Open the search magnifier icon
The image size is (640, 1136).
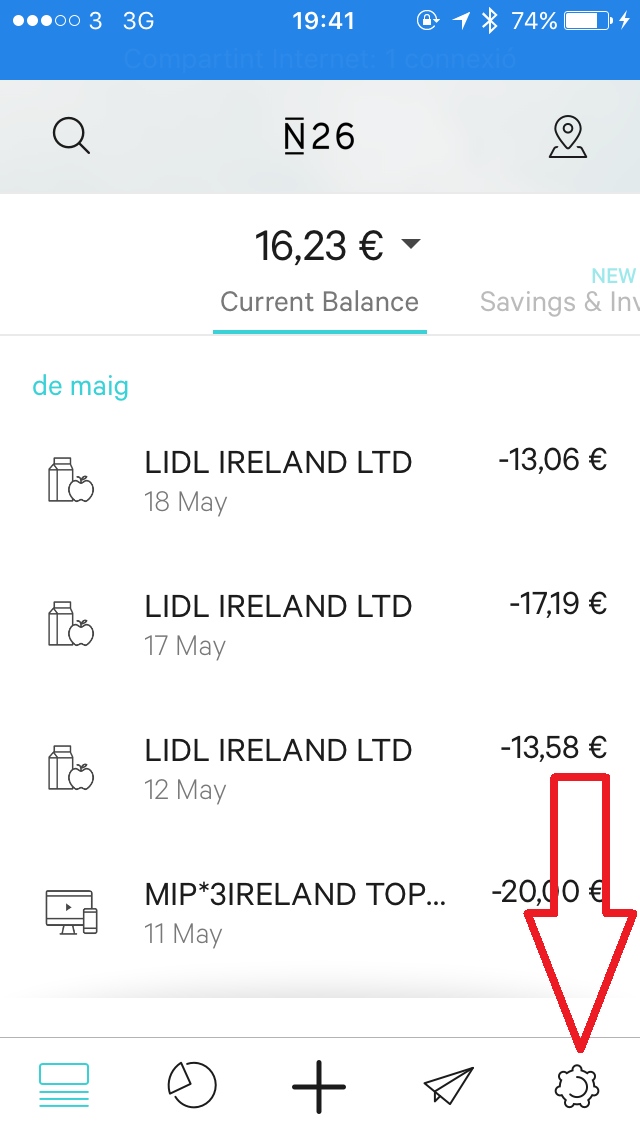tap(71, 136)
